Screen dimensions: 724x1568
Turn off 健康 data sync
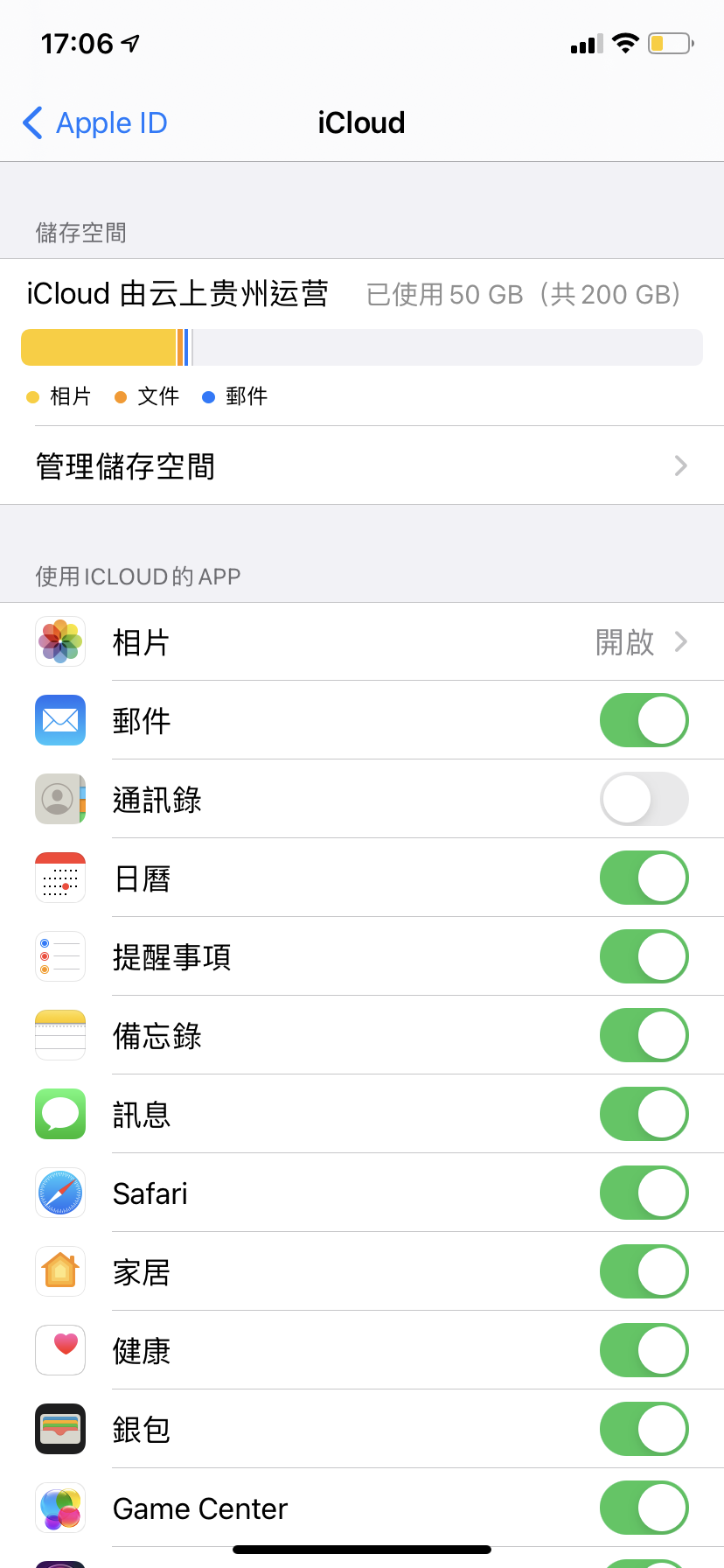click(644, 1350)
